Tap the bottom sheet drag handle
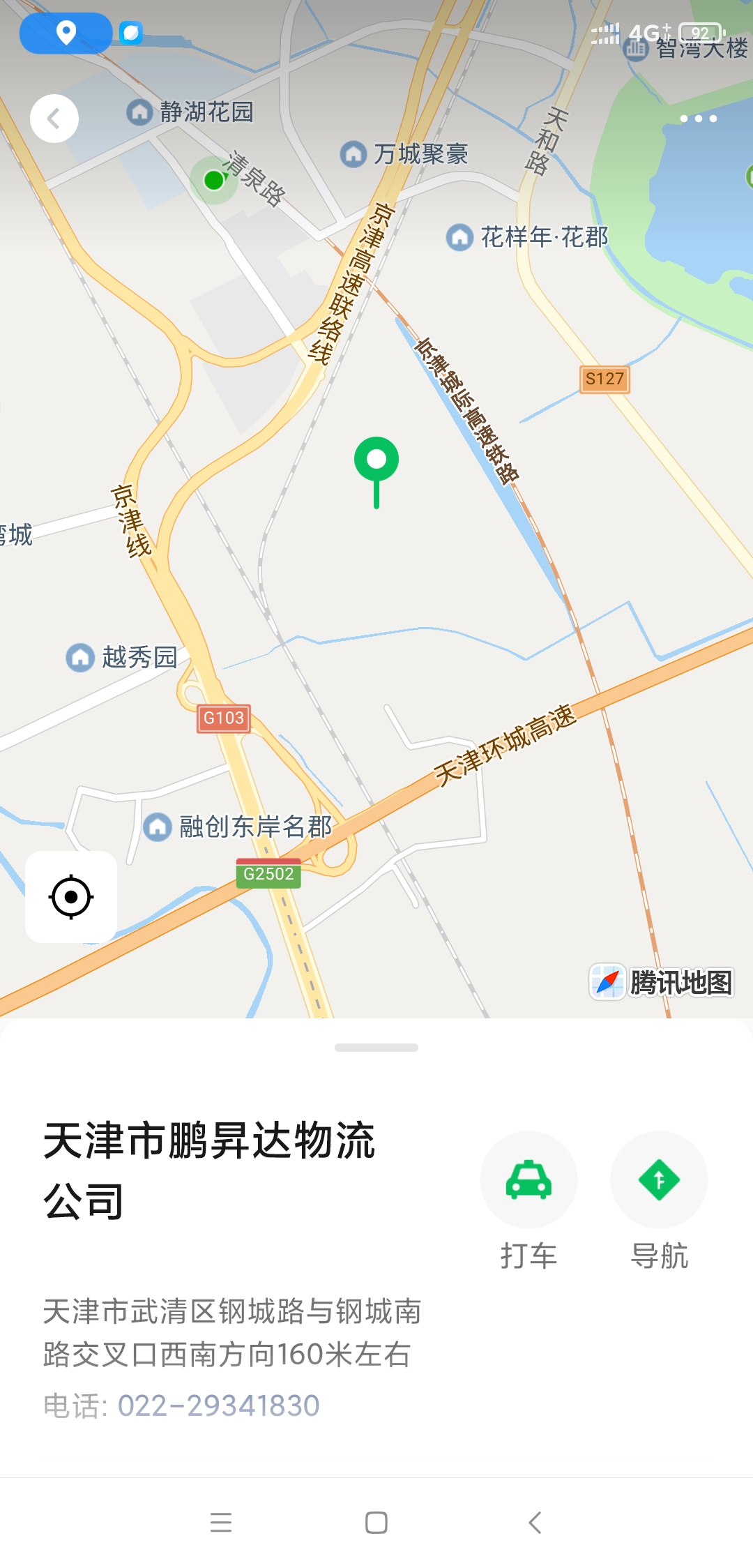The height and width of the screenshot is (1568, 753). click(x=376, y=1048)
